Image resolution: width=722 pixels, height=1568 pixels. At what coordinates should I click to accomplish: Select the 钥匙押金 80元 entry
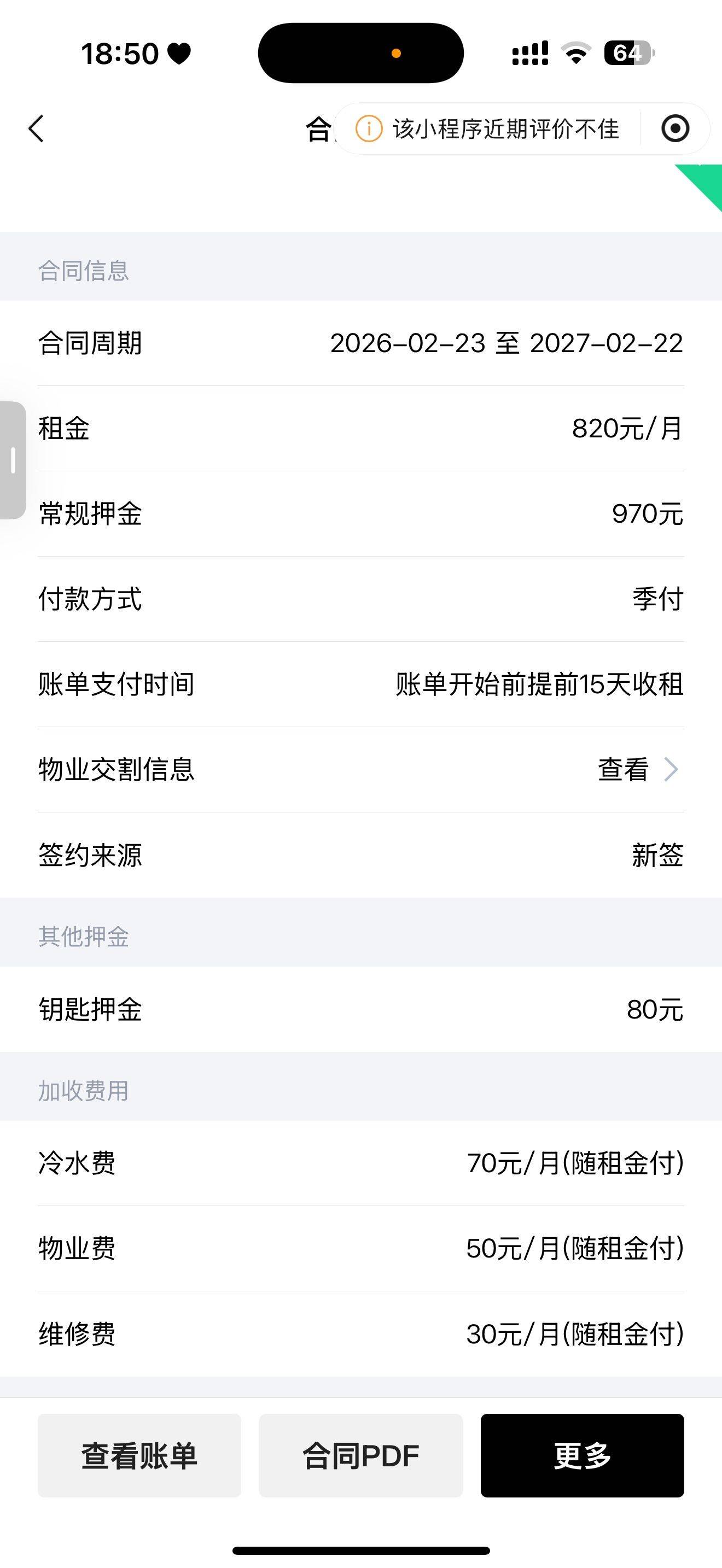(x=361, y=1010)
